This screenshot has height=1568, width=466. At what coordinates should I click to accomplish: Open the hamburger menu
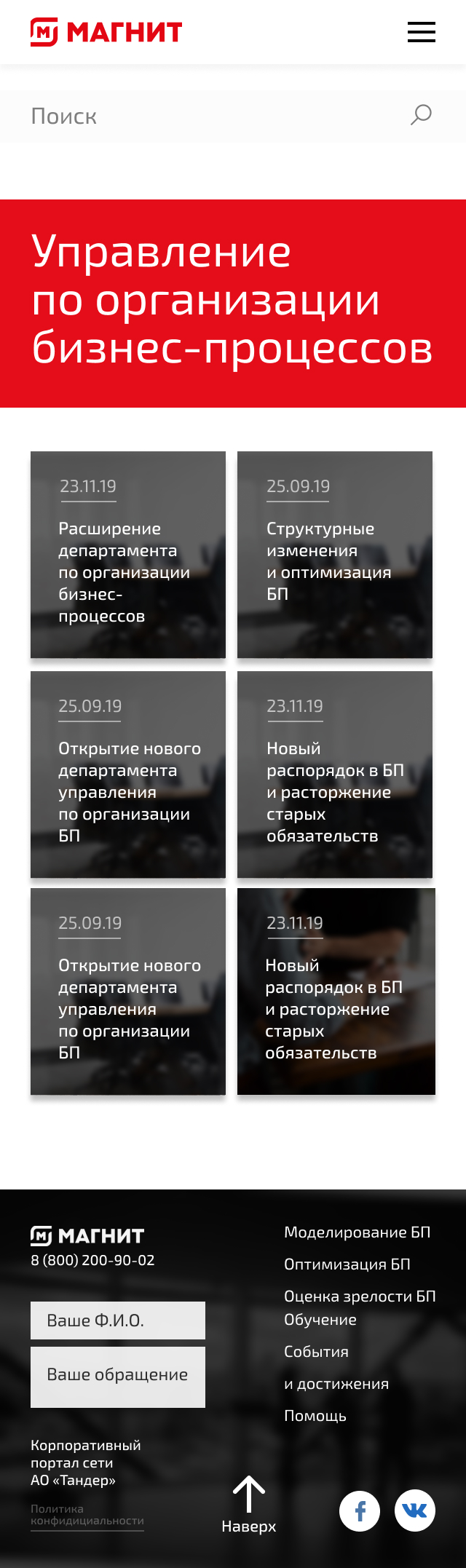click(421, 32)
